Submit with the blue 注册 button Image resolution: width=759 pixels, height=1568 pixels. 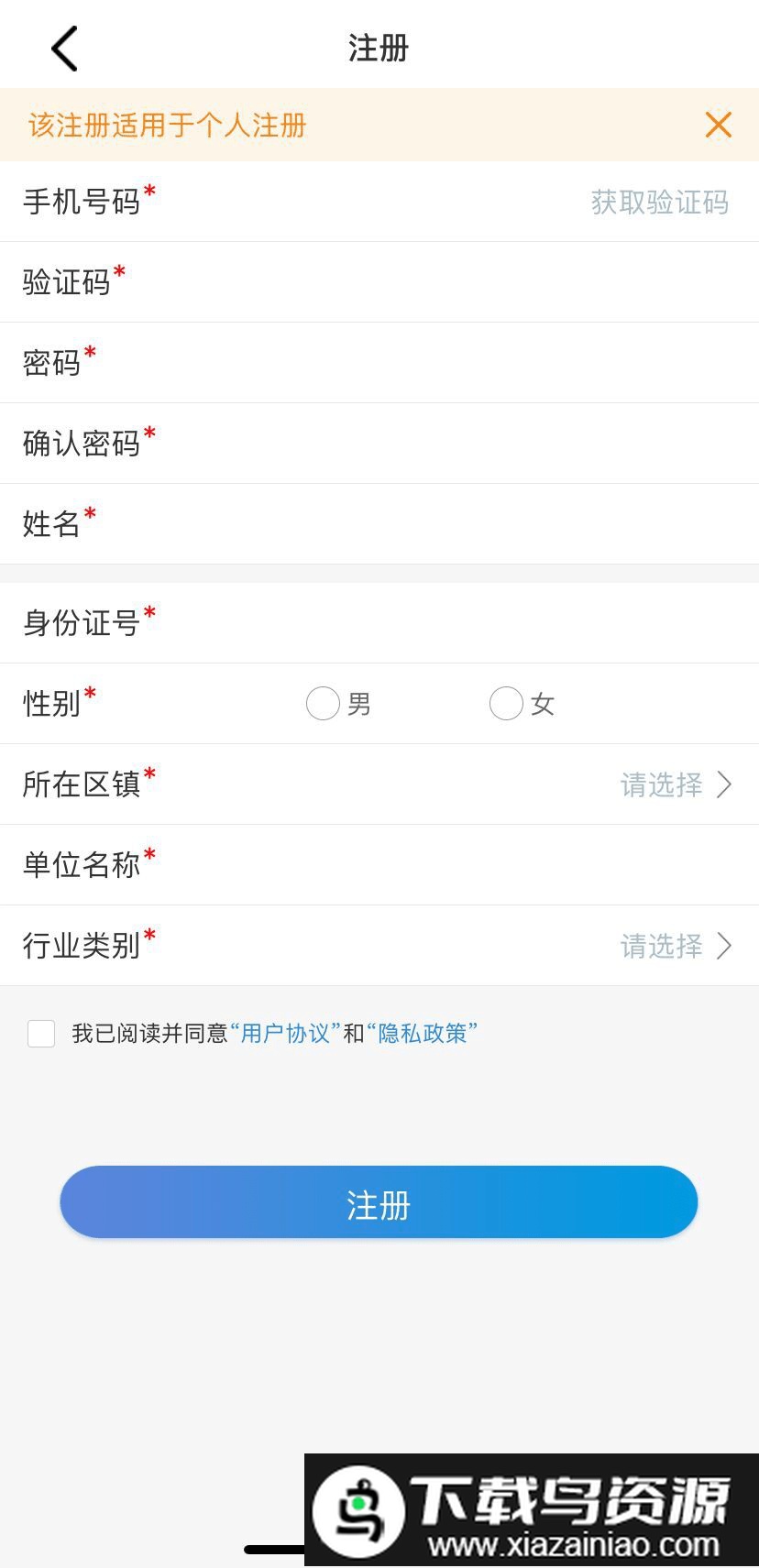[379, 1202]
